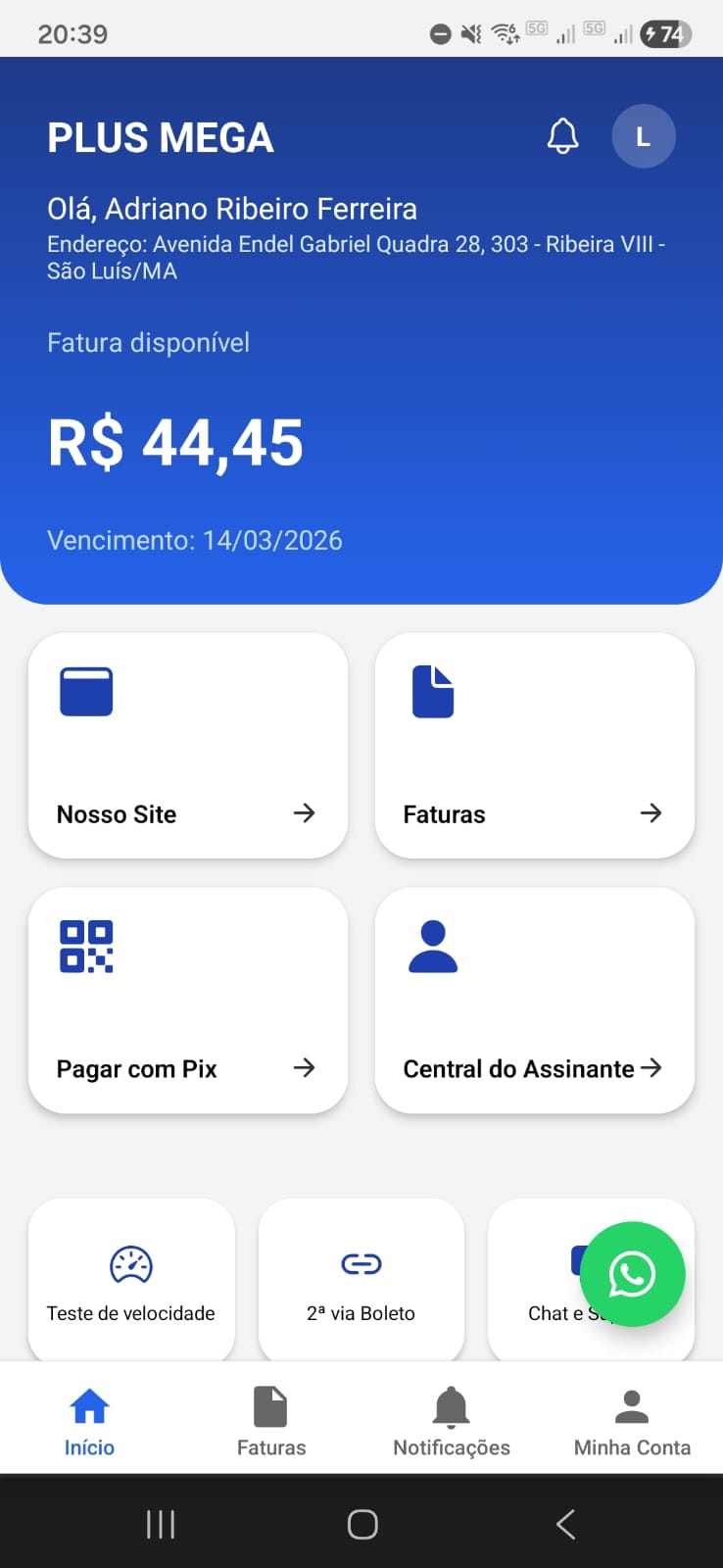The image size is (723, 1568).
Task: Tap the 2ª via Boleto link icon
Action: point(361,1265)
